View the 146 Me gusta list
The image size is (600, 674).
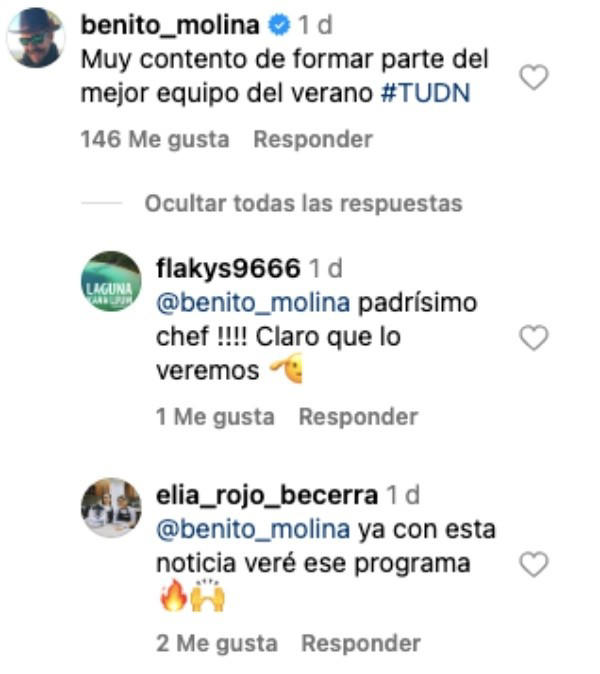(154, 140)
